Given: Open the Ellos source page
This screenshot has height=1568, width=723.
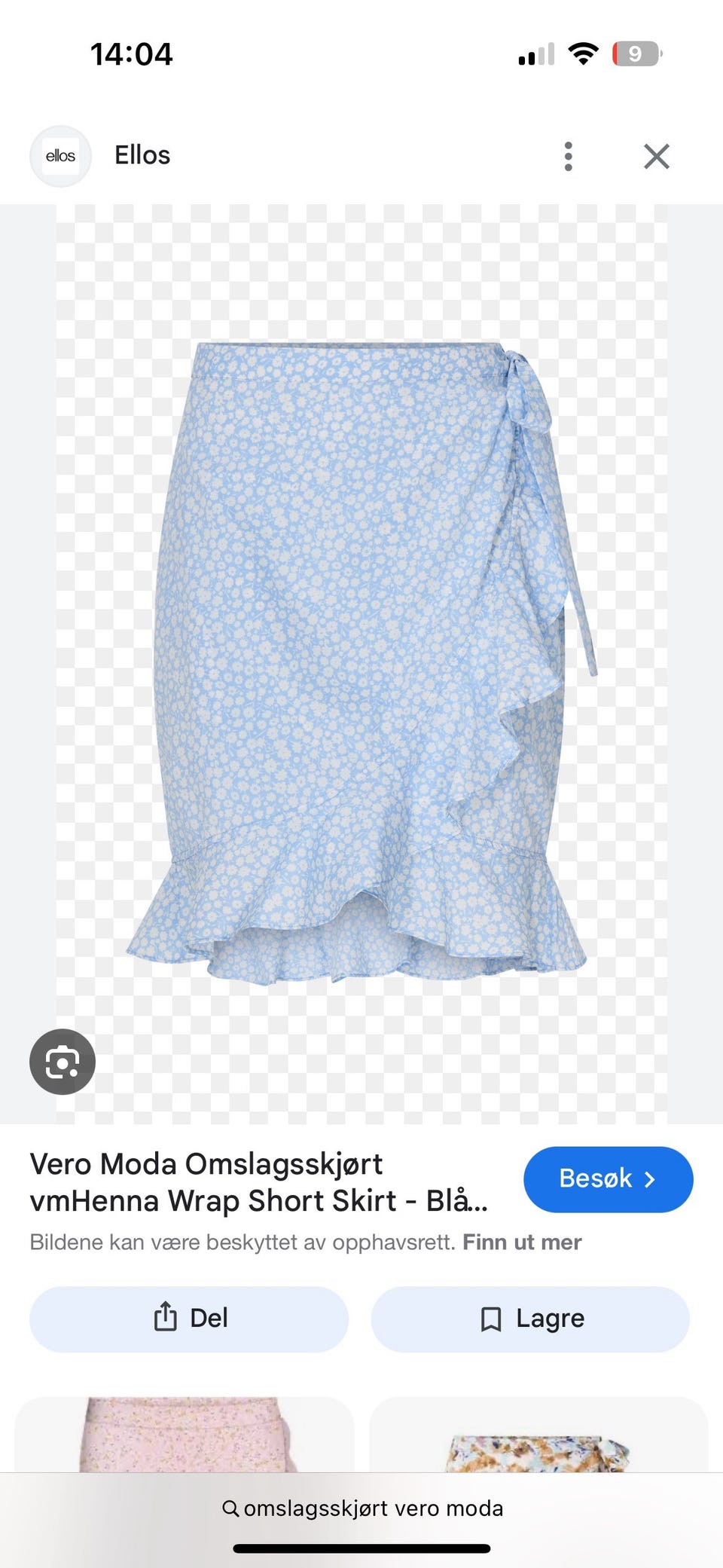Looking at the screenshot, I should click(142, 156).
